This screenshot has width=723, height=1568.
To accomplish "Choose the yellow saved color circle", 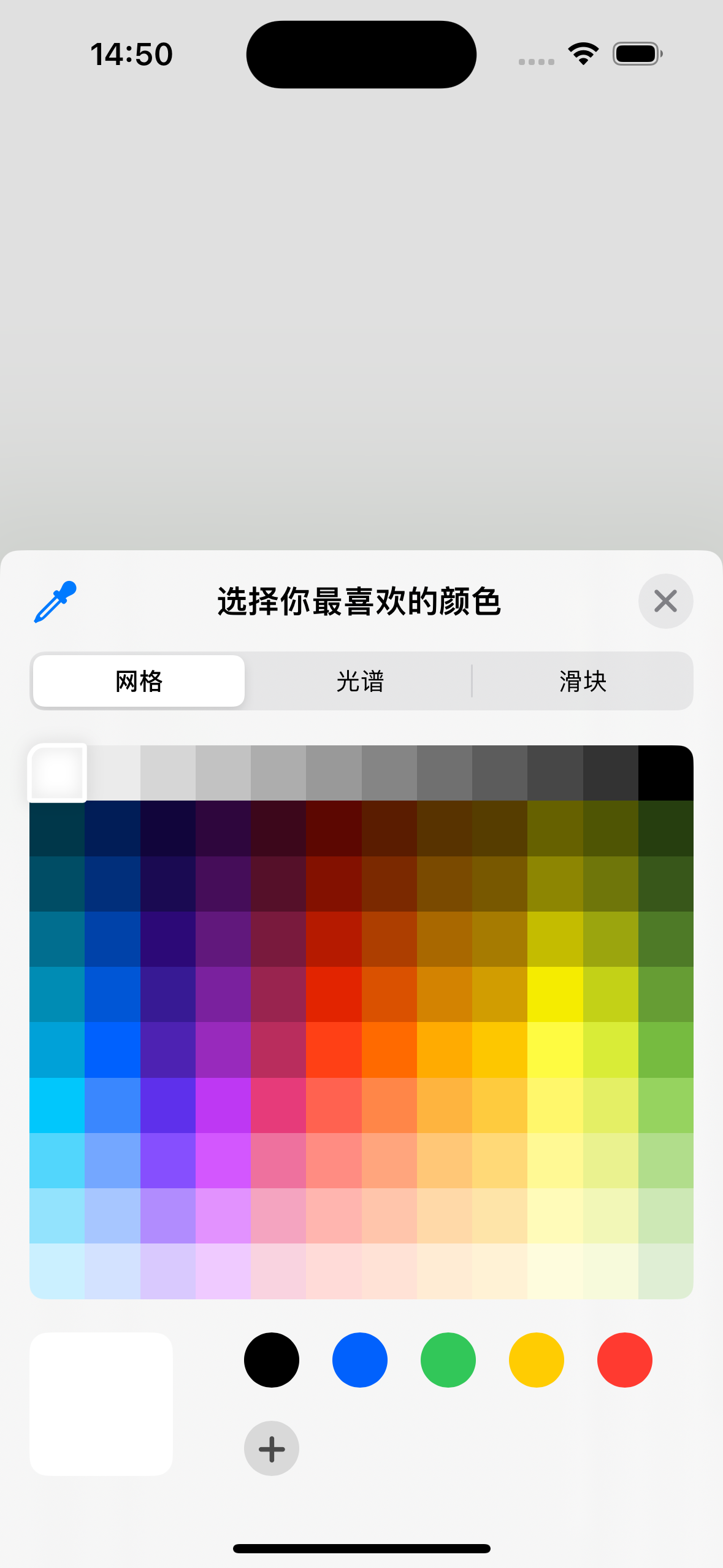I will 537,1359.
